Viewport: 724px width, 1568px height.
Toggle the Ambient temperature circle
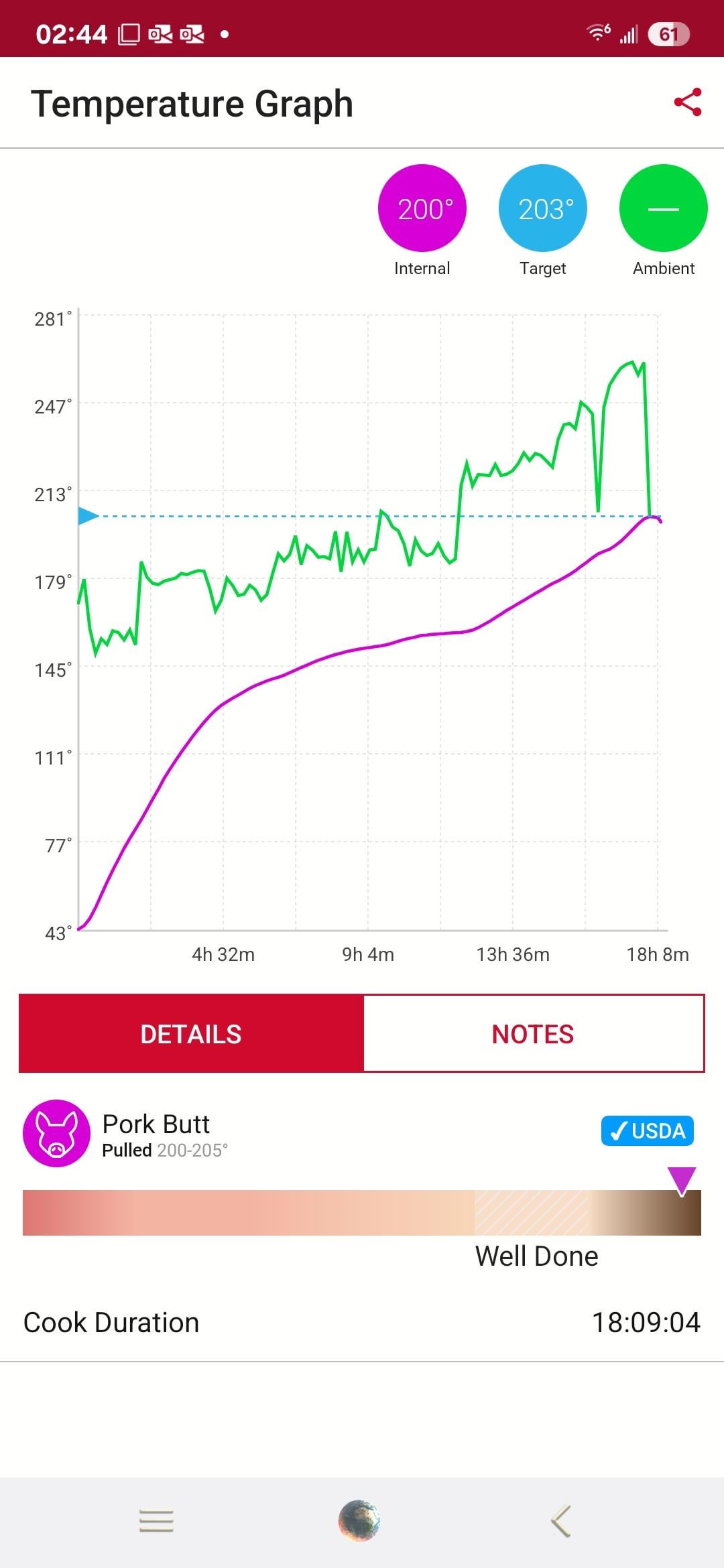664,208
